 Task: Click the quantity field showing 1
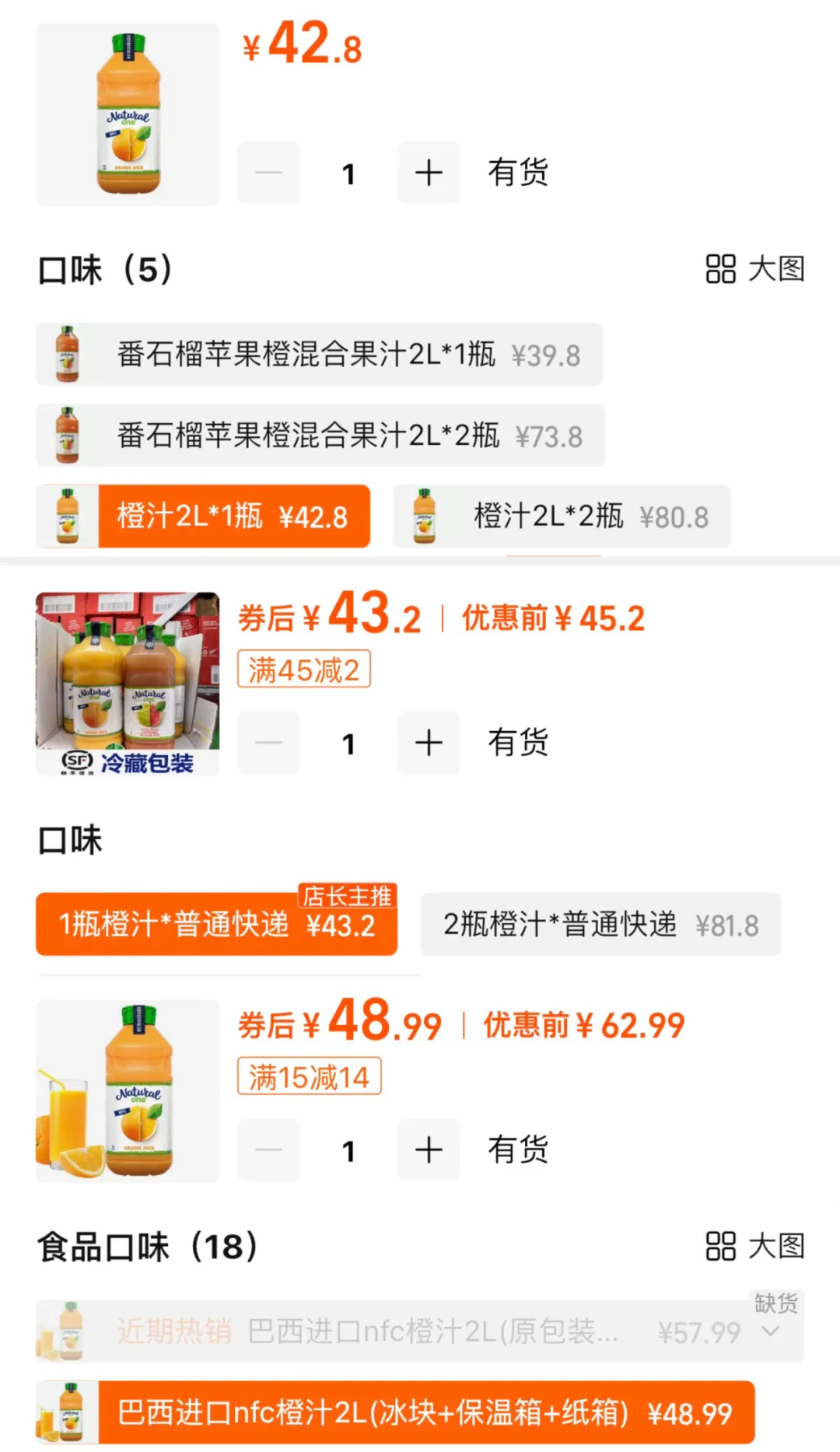coord(348,172)
